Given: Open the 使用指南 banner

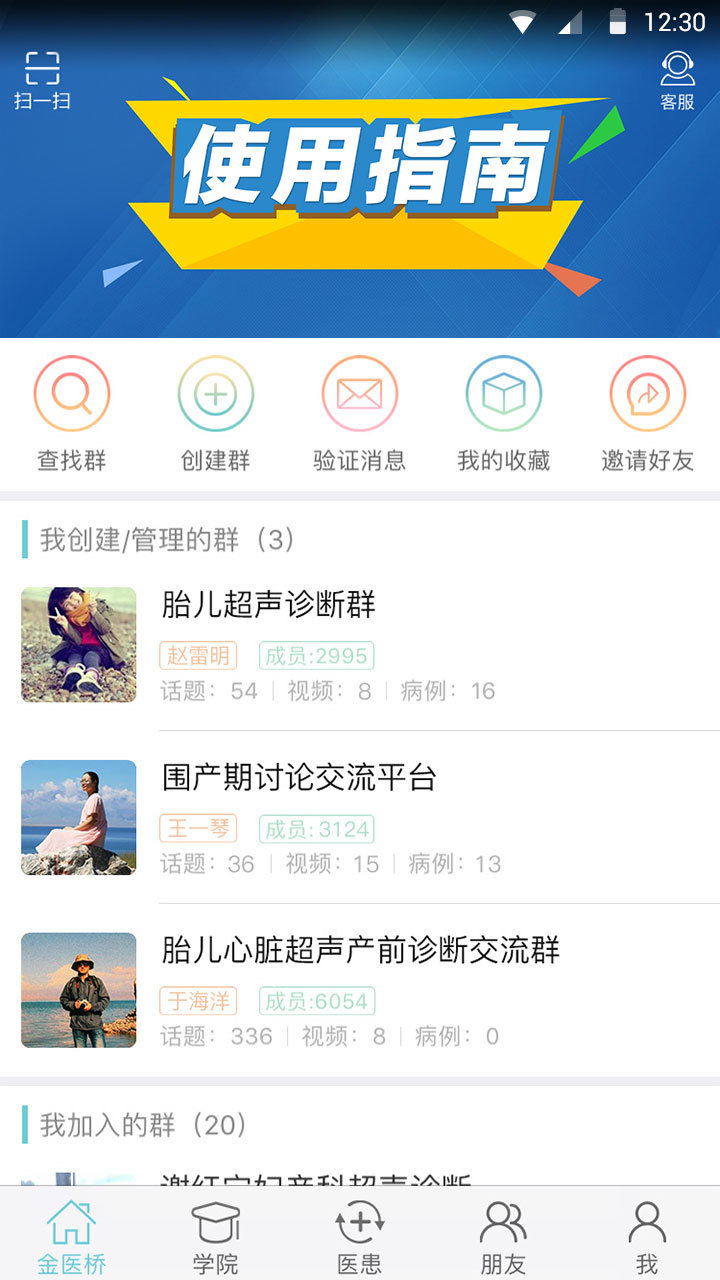Looking at the screenshot, I should (365, 185).
